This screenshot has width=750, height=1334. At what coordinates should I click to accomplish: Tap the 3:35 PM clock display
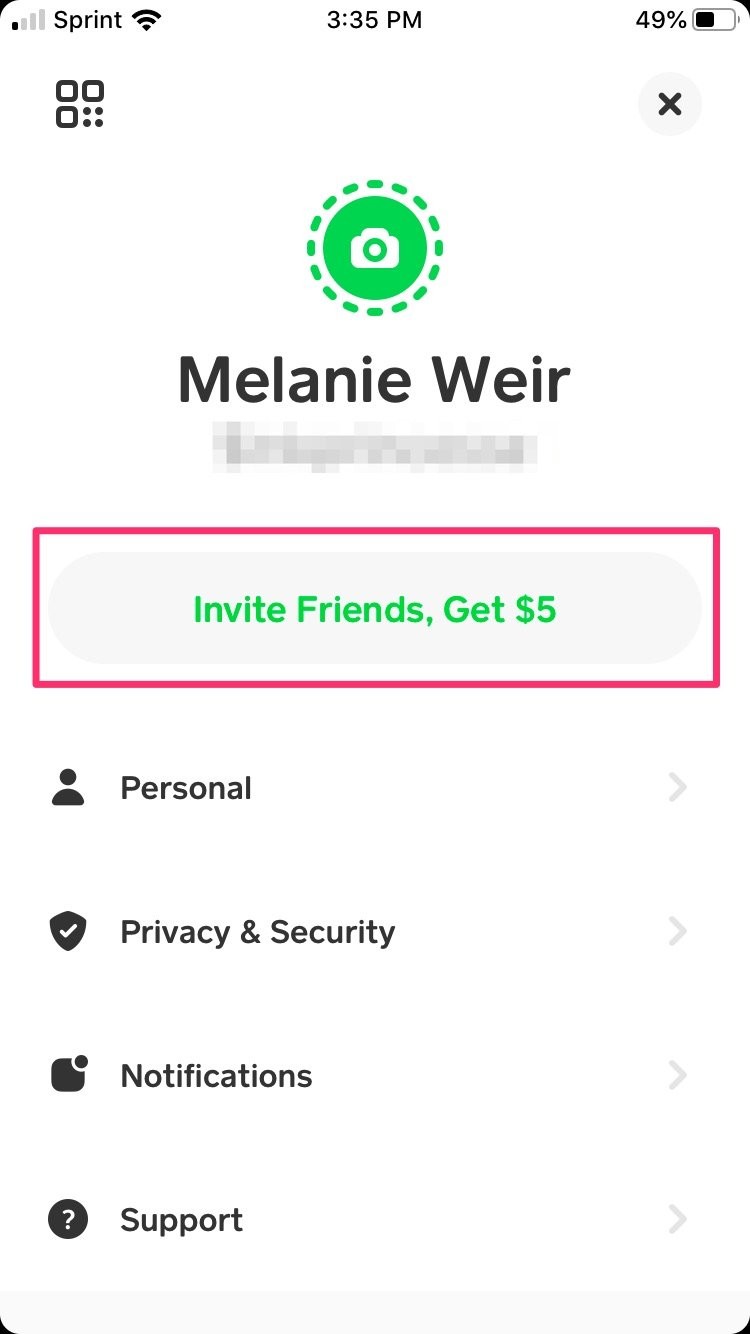[x=375, y=19]
